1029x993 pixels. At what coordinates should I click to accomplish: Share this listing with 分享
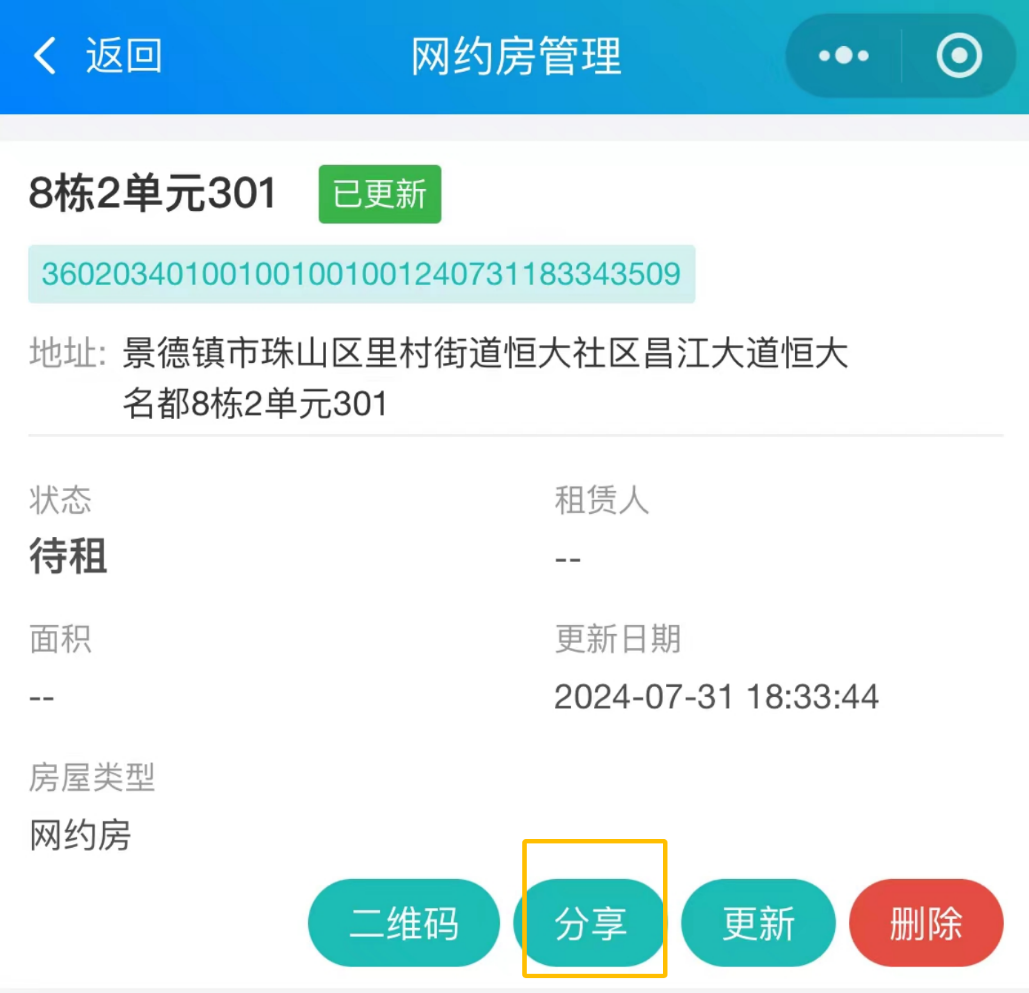(x=590, y=923)
